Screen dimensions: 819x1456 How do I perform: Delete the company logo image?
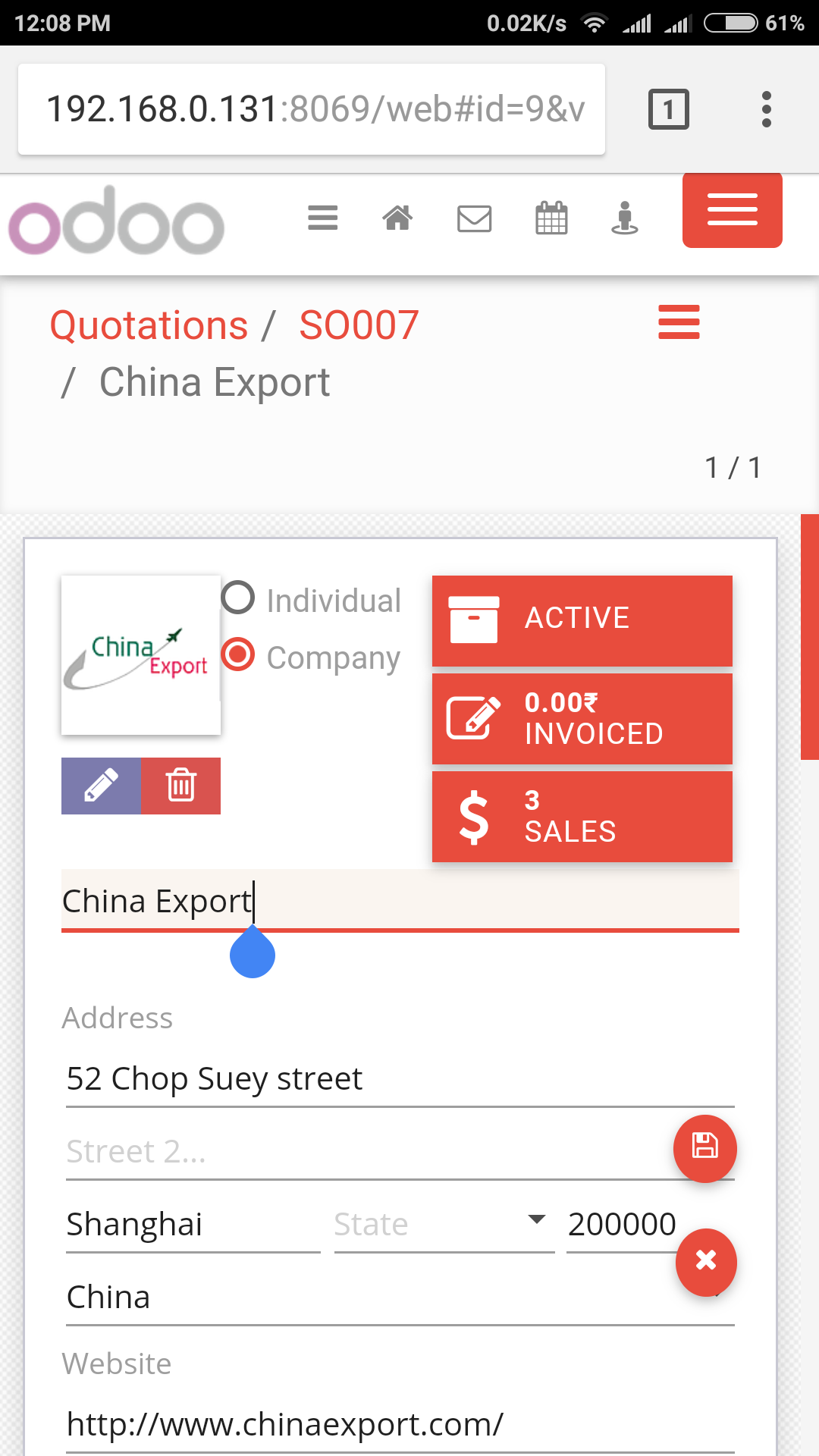coord(180,786)
